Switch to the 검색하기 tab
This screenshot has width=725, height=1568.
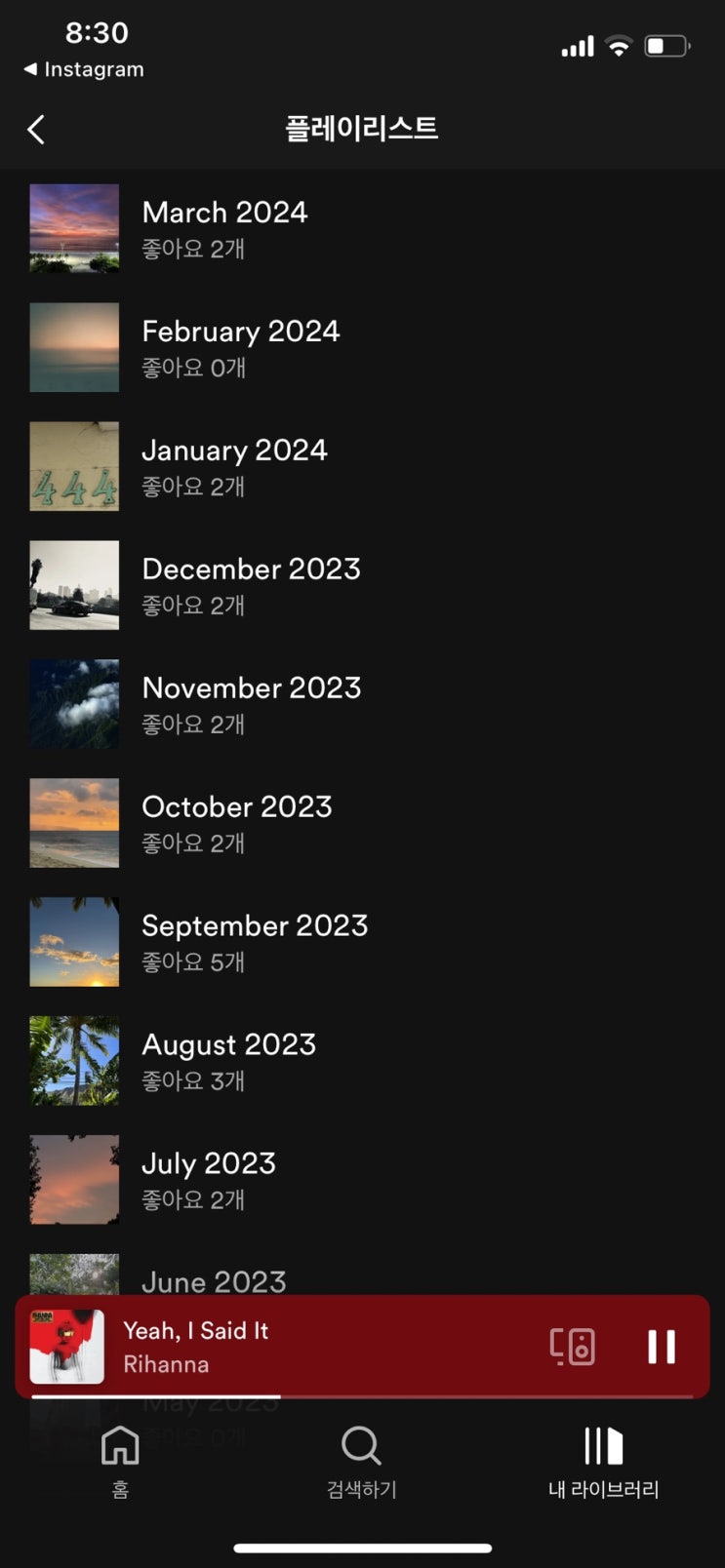pyautogui.click(x=361, y=1460)
